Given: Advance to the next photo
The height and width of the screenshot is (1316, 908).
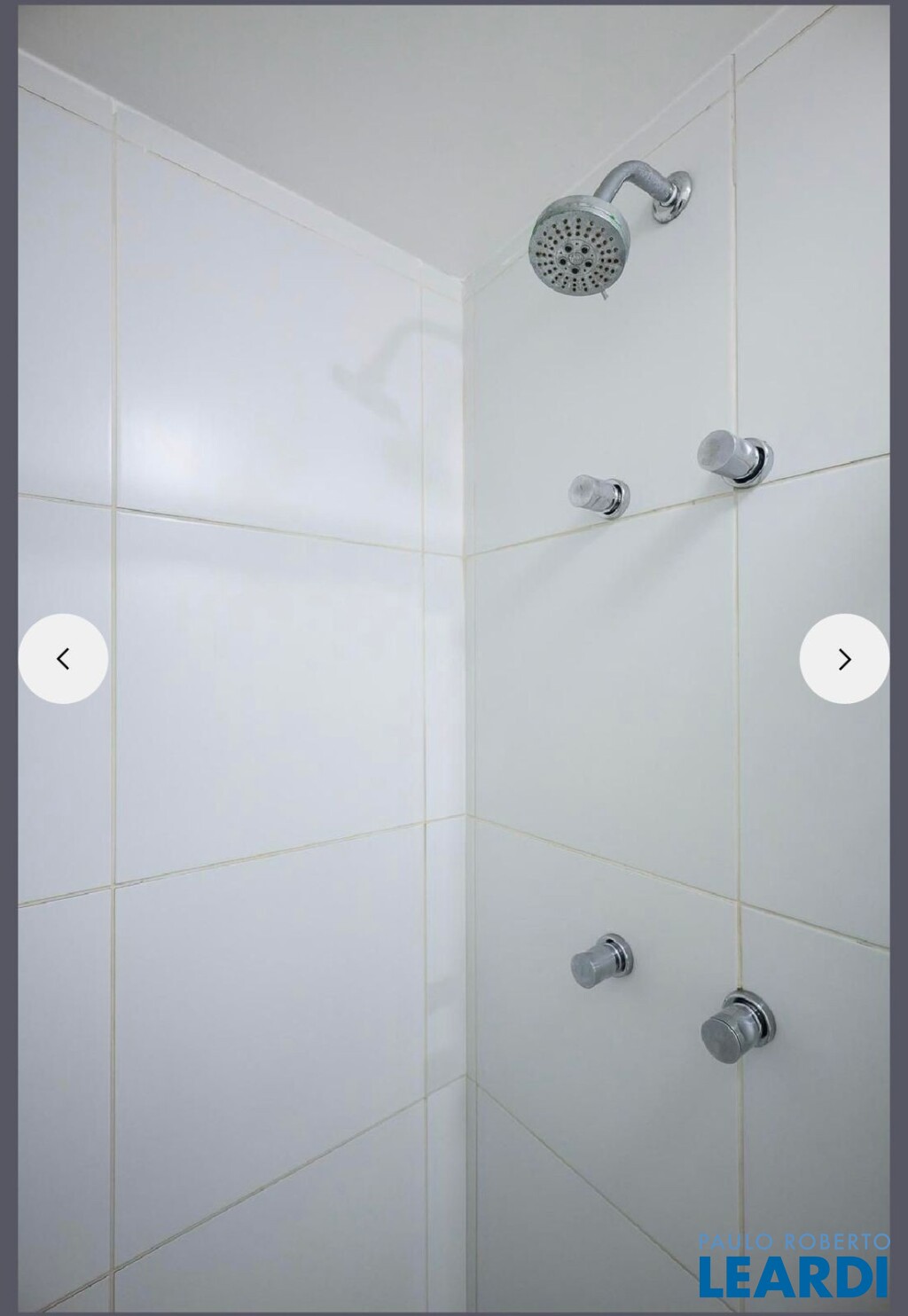Looking at the screenshot, I should point(844,659).
